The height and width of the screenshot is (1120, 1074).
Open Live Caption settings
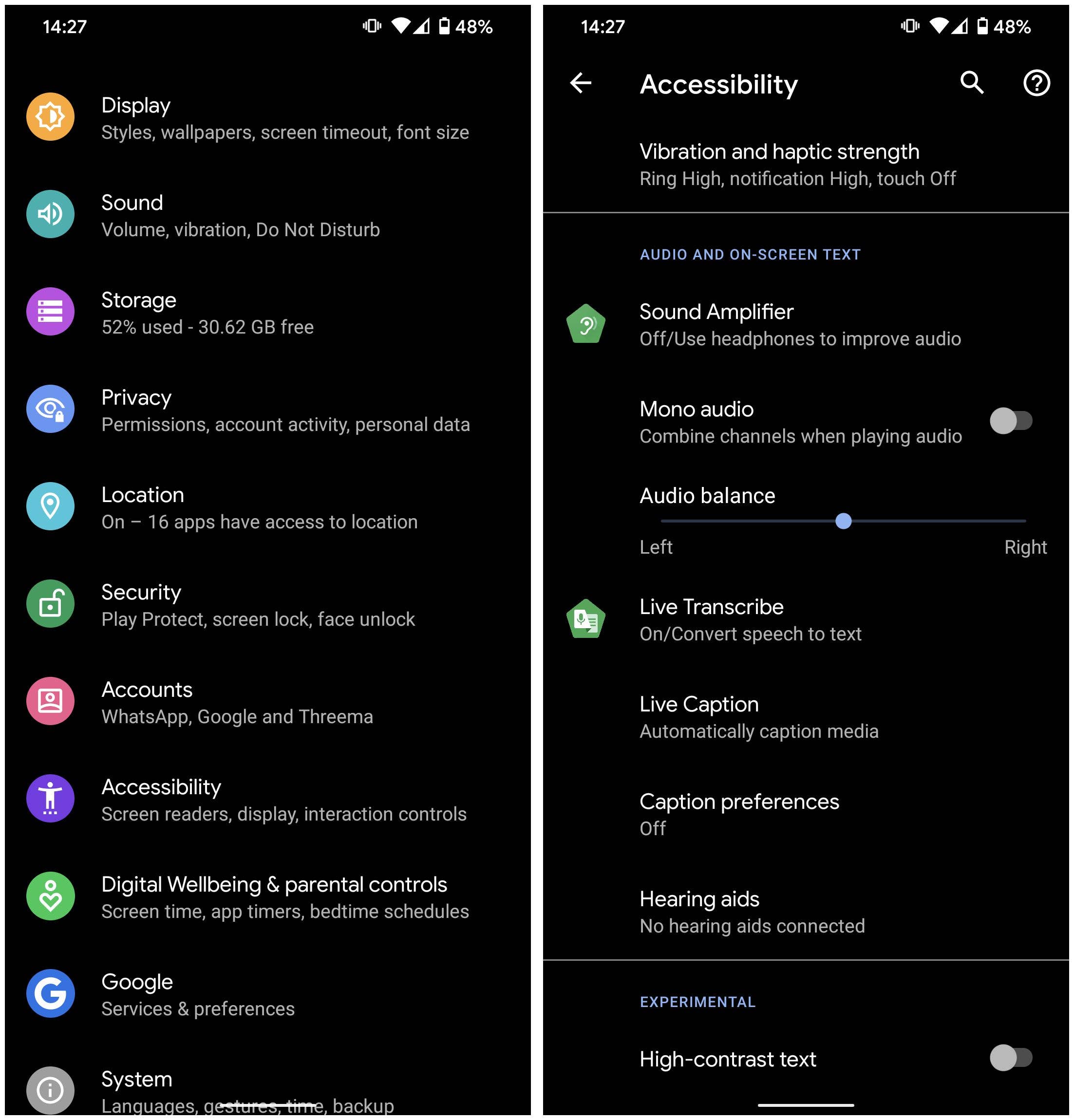[x=758, y=717]
